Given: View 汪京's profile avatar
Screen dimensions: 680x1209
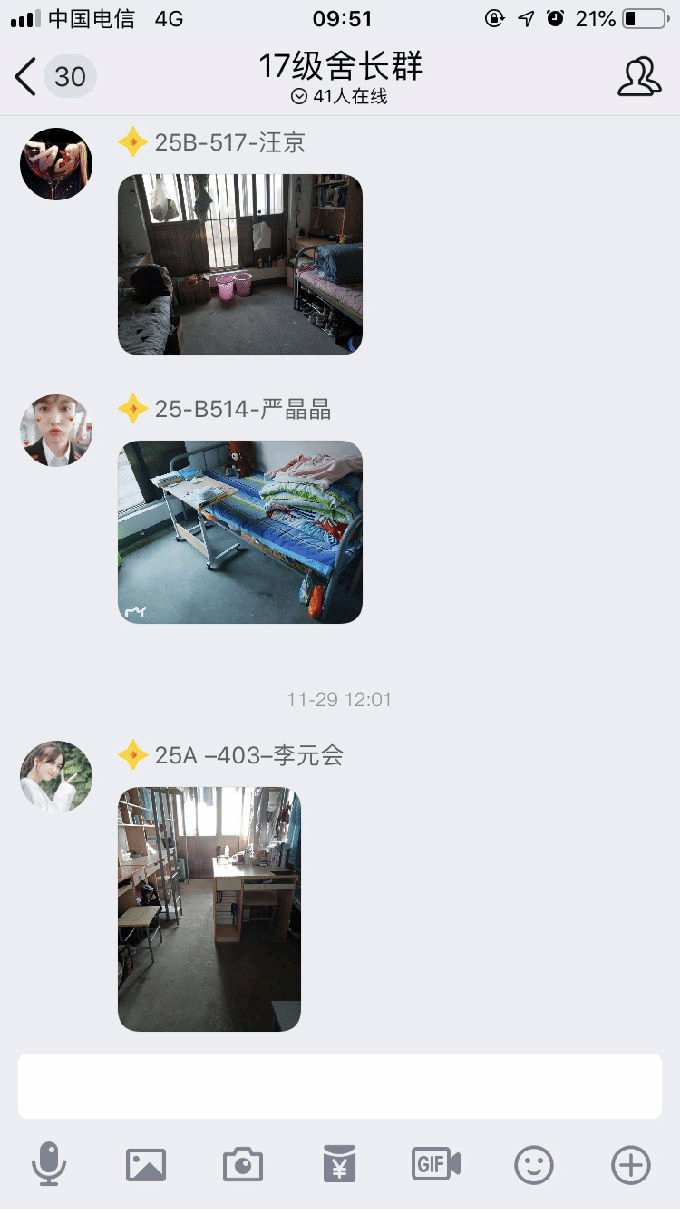Looking at the screenshot, I should coord(56,164).
